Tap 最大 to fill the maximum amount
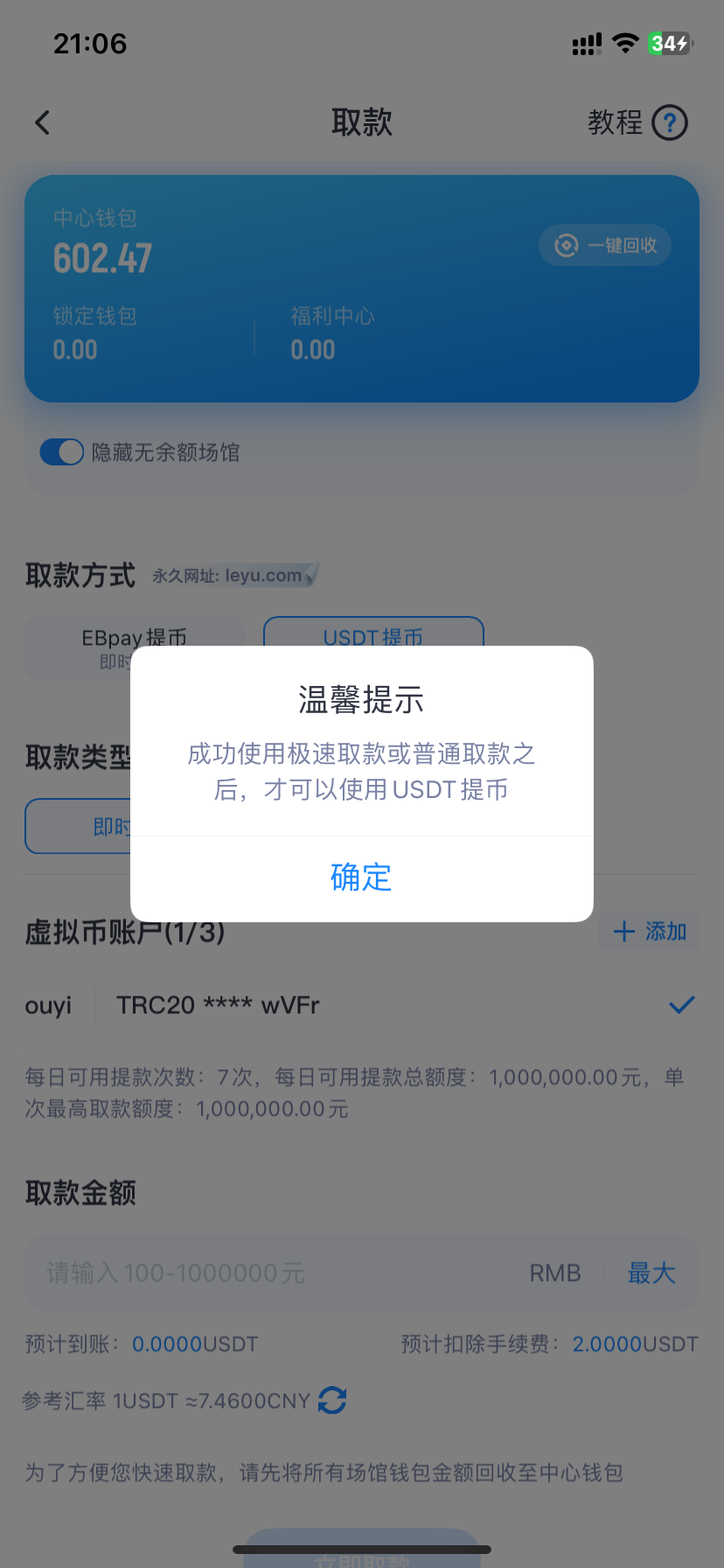 click(x=651, y=1273)
